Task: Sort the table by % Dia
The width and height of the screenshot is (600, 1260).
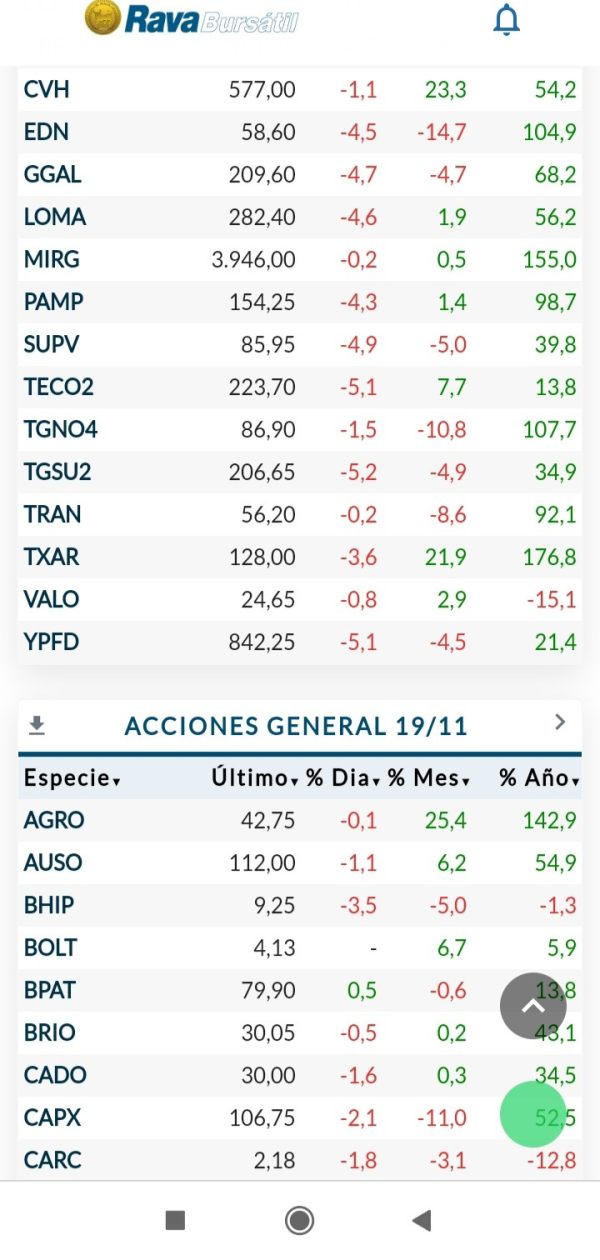Action: 343,778
